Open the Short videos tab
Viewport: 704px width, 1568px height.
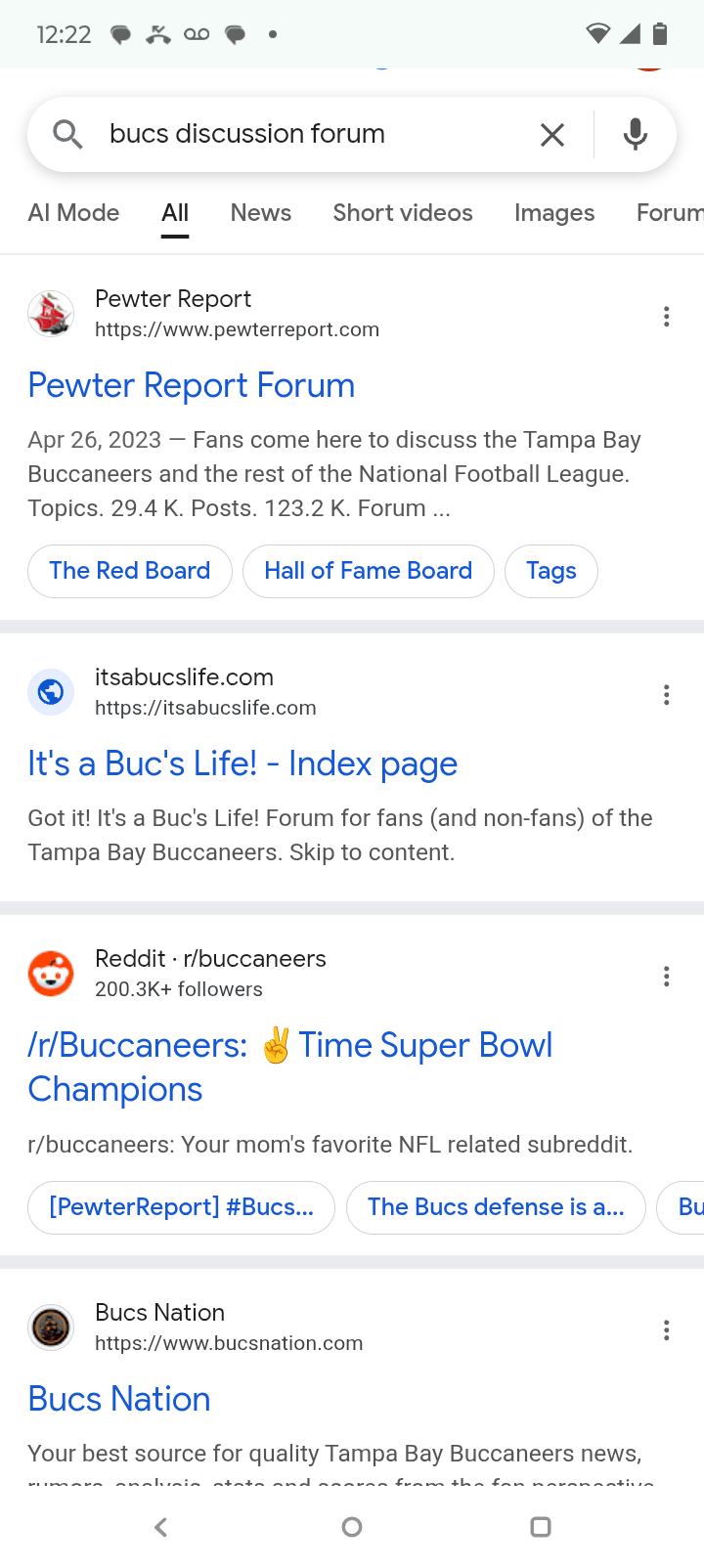(403, 213)
